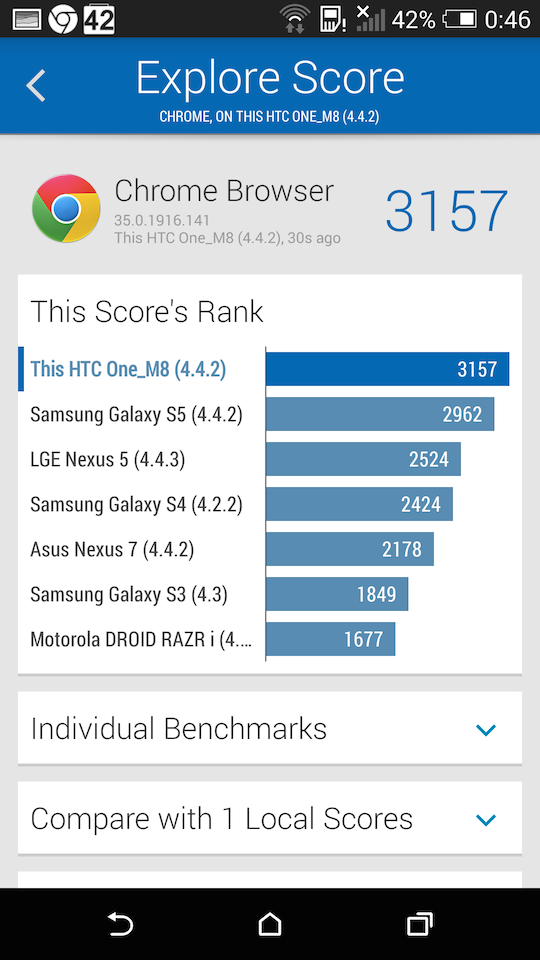Viewport: 540px width, 960px height.
Task: Expand the Individual Benchmarks section
Action: [x=270, y=729]
